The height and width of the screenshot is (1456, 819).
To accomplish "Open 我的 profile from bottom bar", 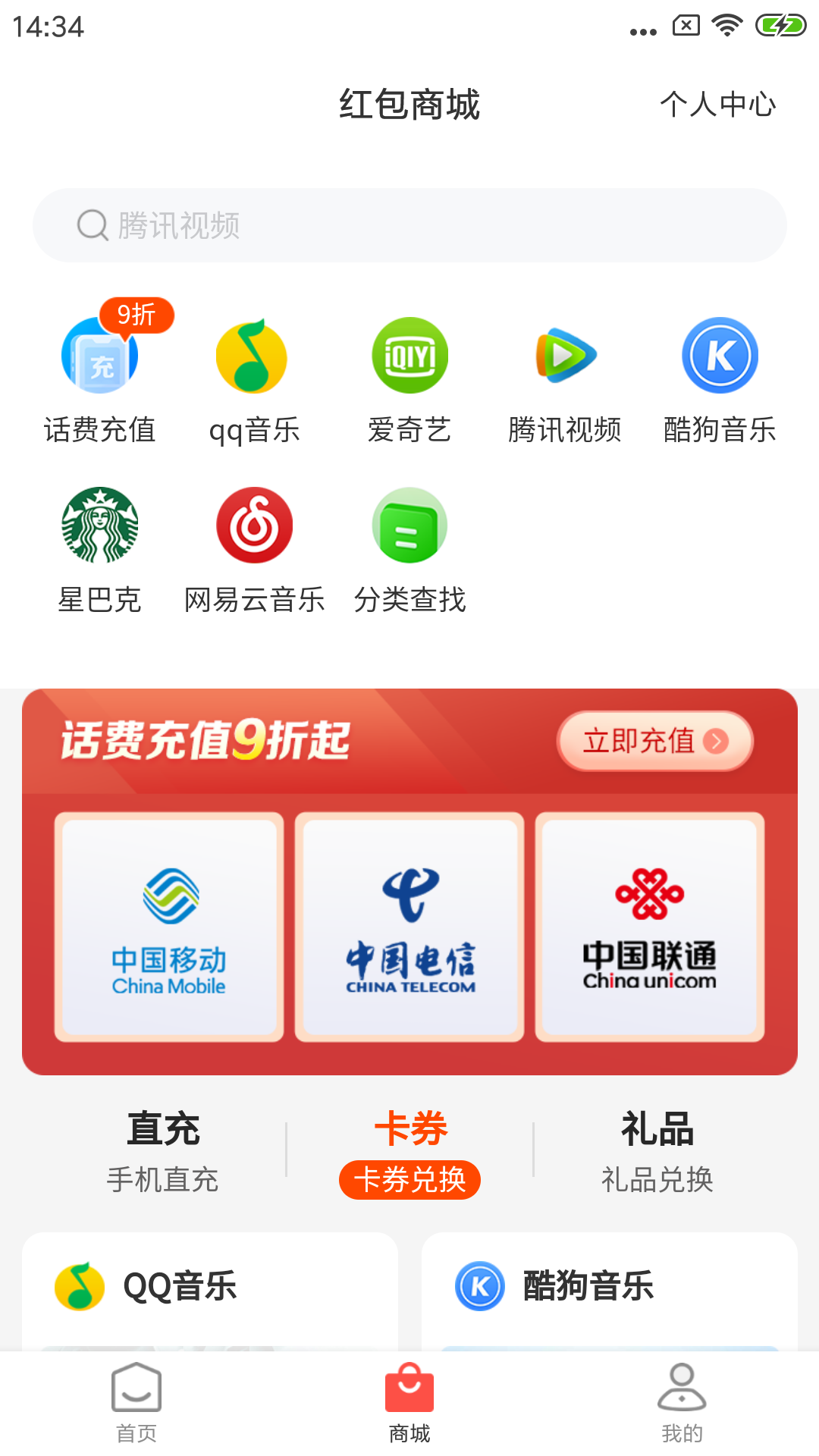I will click(x=680, y=1407).
